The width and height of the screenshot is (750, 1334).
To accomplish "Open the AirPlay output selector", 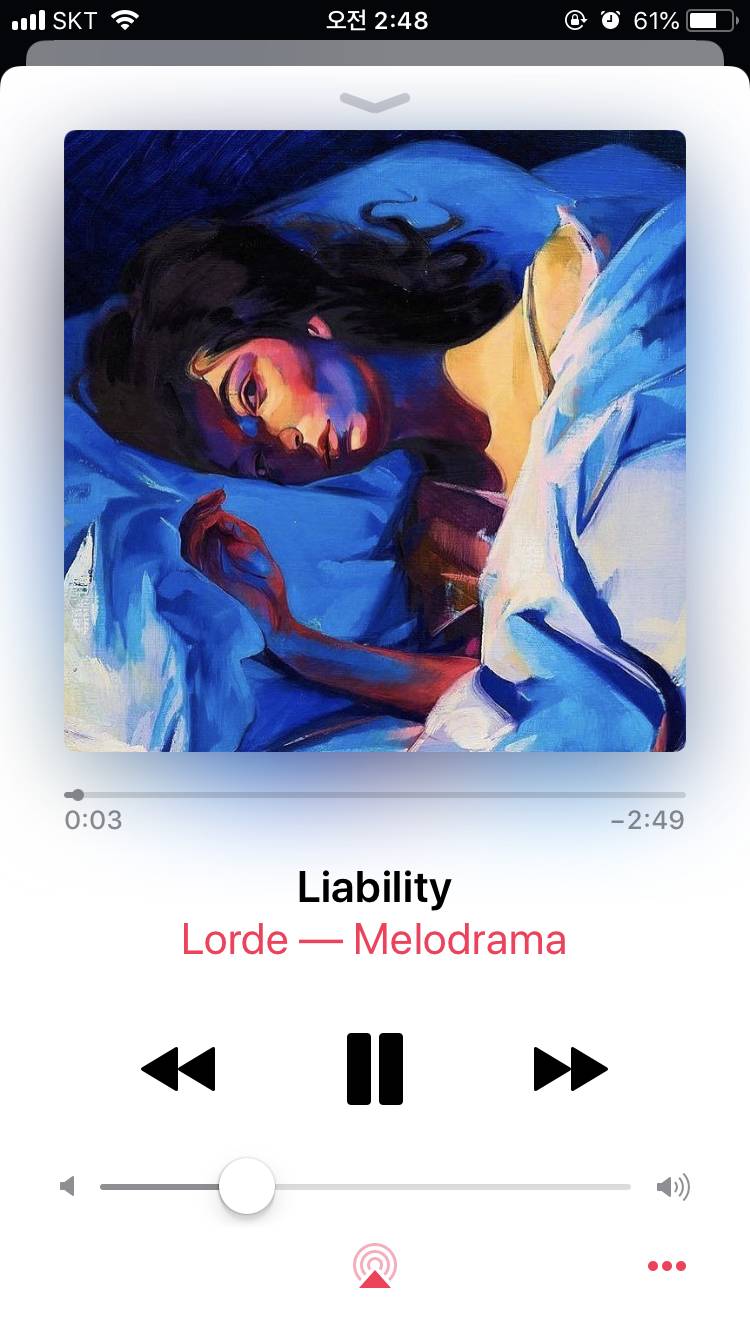I will (x=375, y=1266).
